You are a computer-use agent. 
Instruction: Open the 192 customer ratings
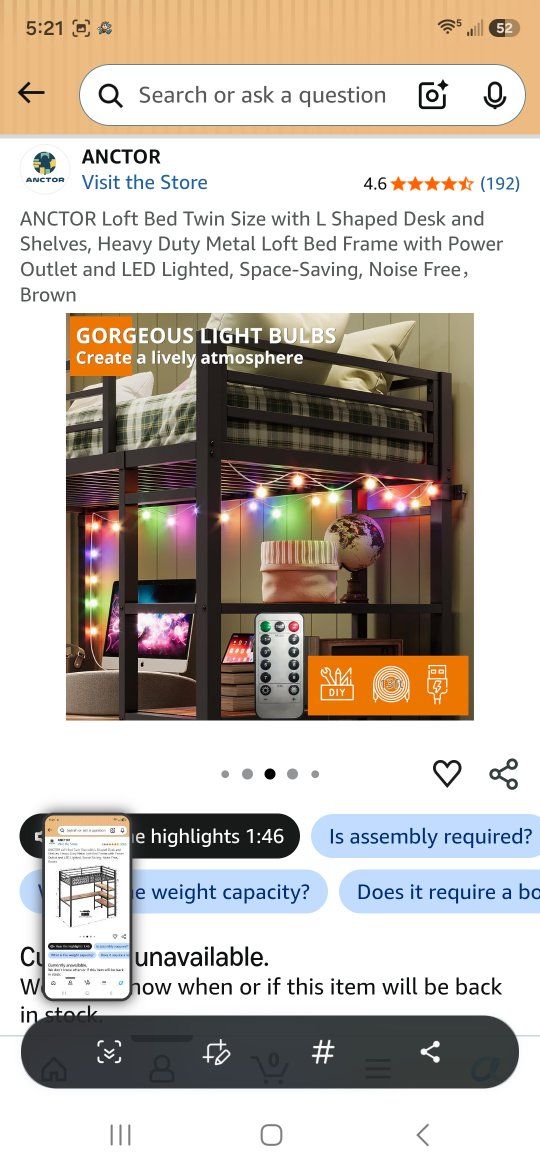(499, 184)
